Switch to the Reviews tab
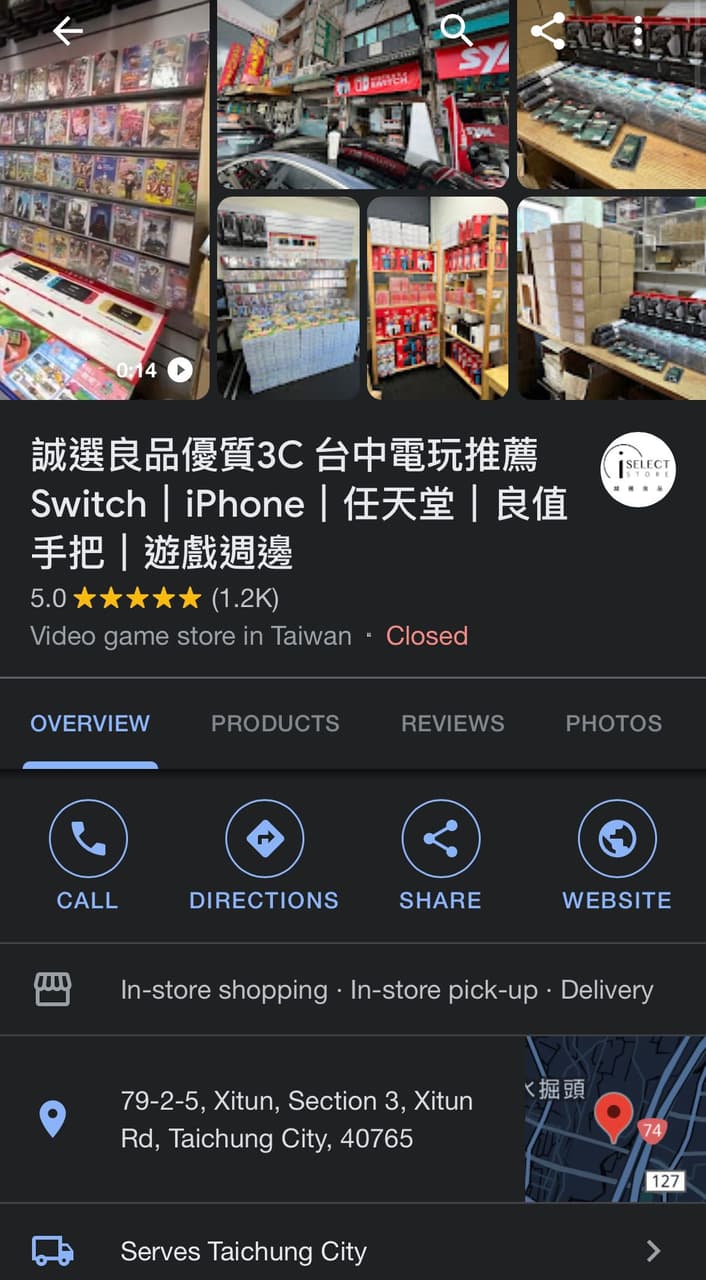 tap(452, 723)
